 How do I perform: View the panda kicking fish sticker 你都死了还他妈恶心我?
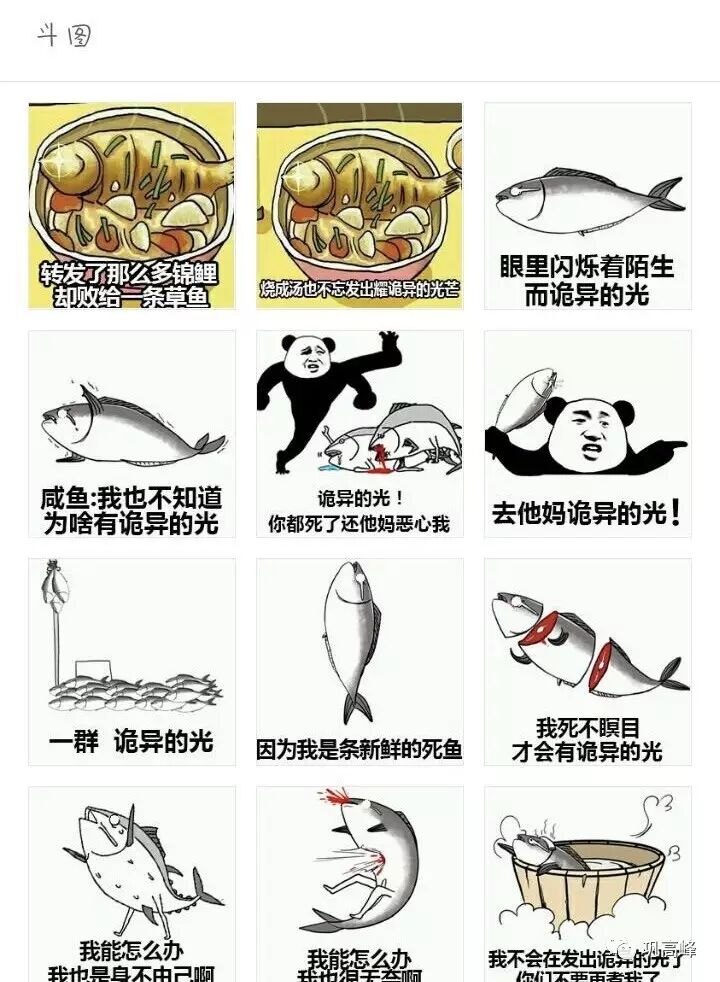pos(359,434)
